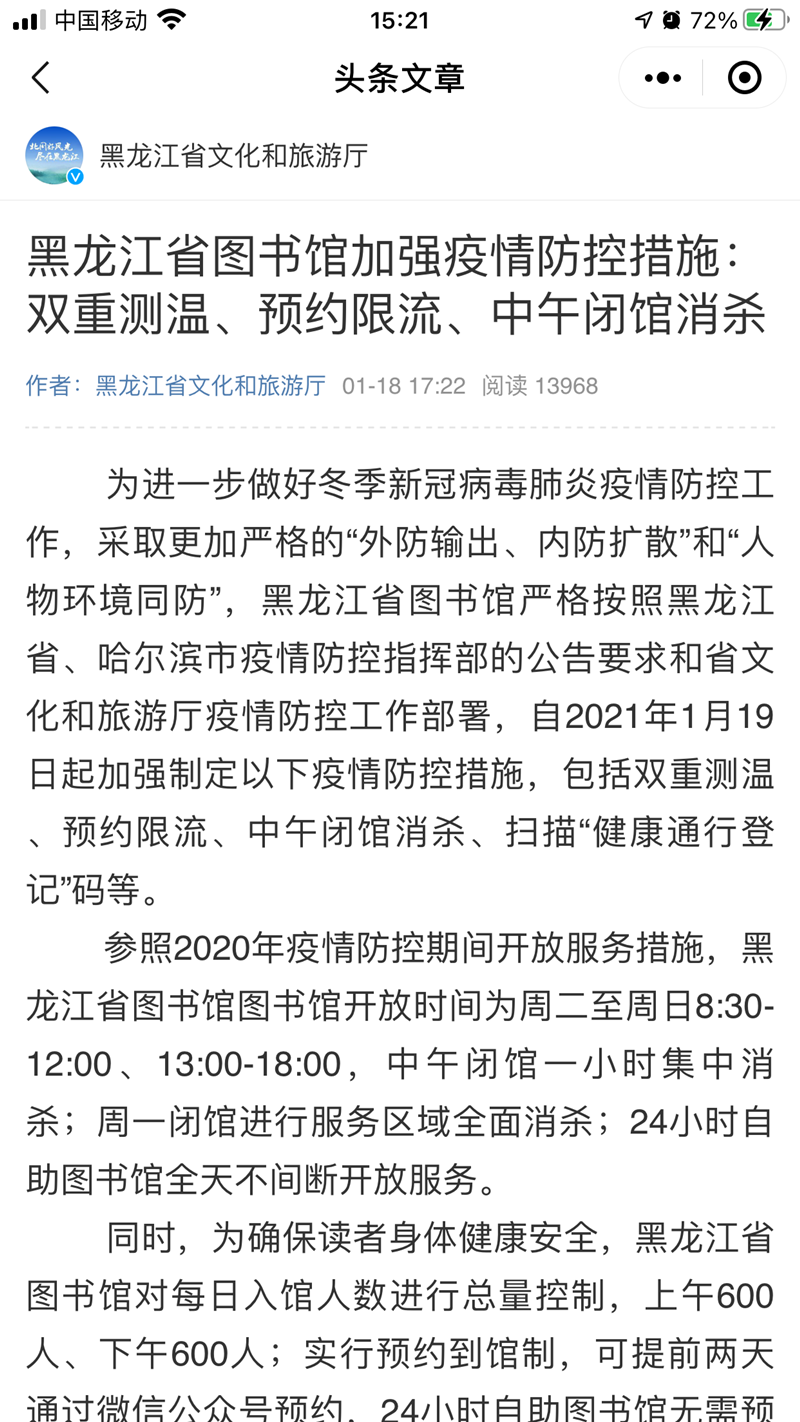Go back from the 头条文章 page
This screenshot has height=1422, width=800.
[41, 78]
